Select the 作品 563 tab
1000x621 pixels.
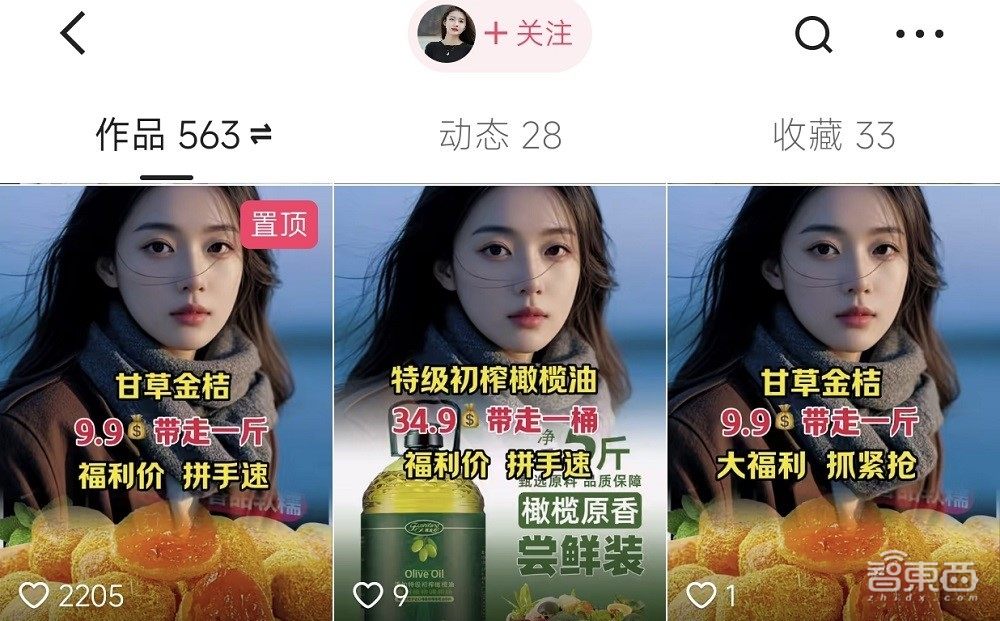[x=168, y=136]
